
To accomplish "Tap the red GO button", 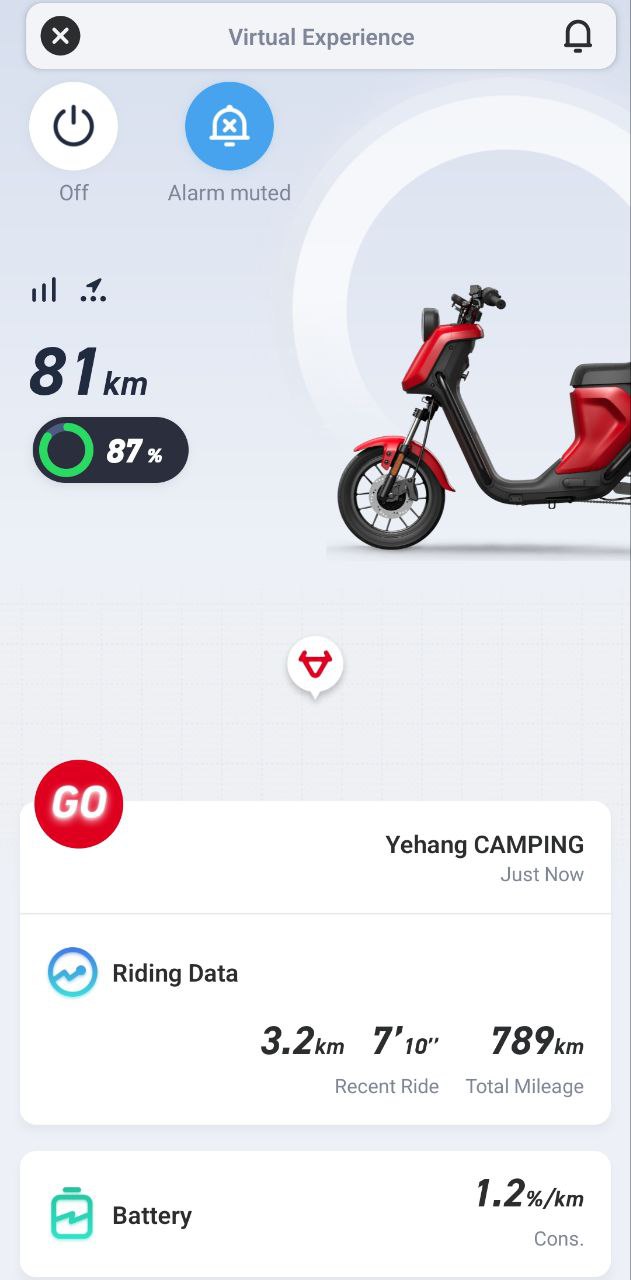I will [x=79, y=804].
